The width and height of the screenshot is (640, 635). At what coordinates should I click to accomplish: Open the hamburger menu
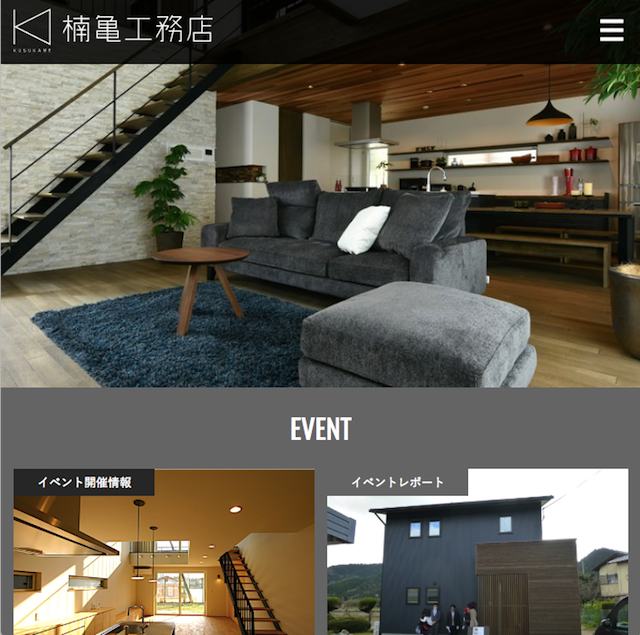pos(611,30)
